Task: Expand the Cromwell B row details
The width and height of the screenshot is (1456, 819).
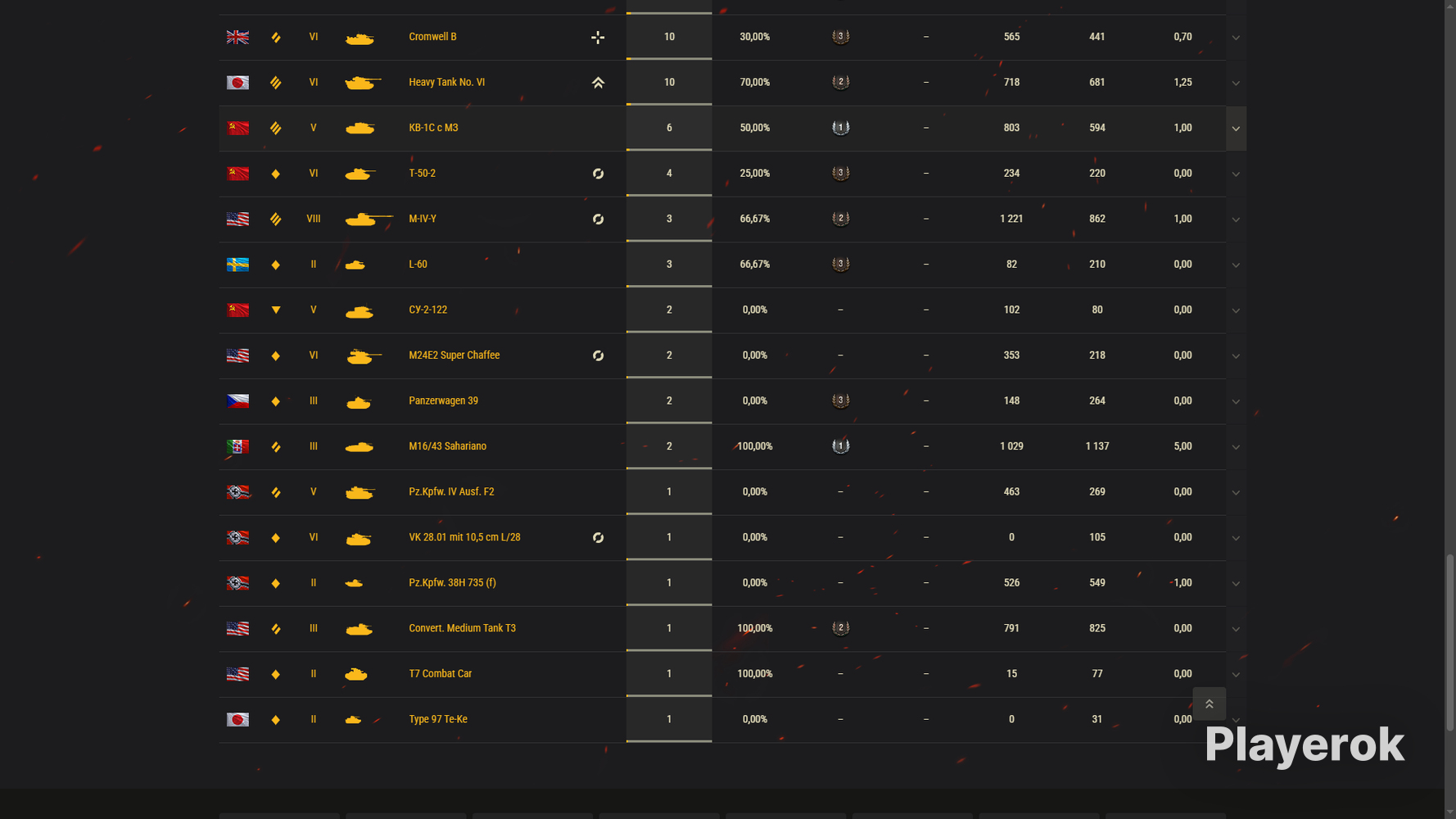Action: point(1236,38)
